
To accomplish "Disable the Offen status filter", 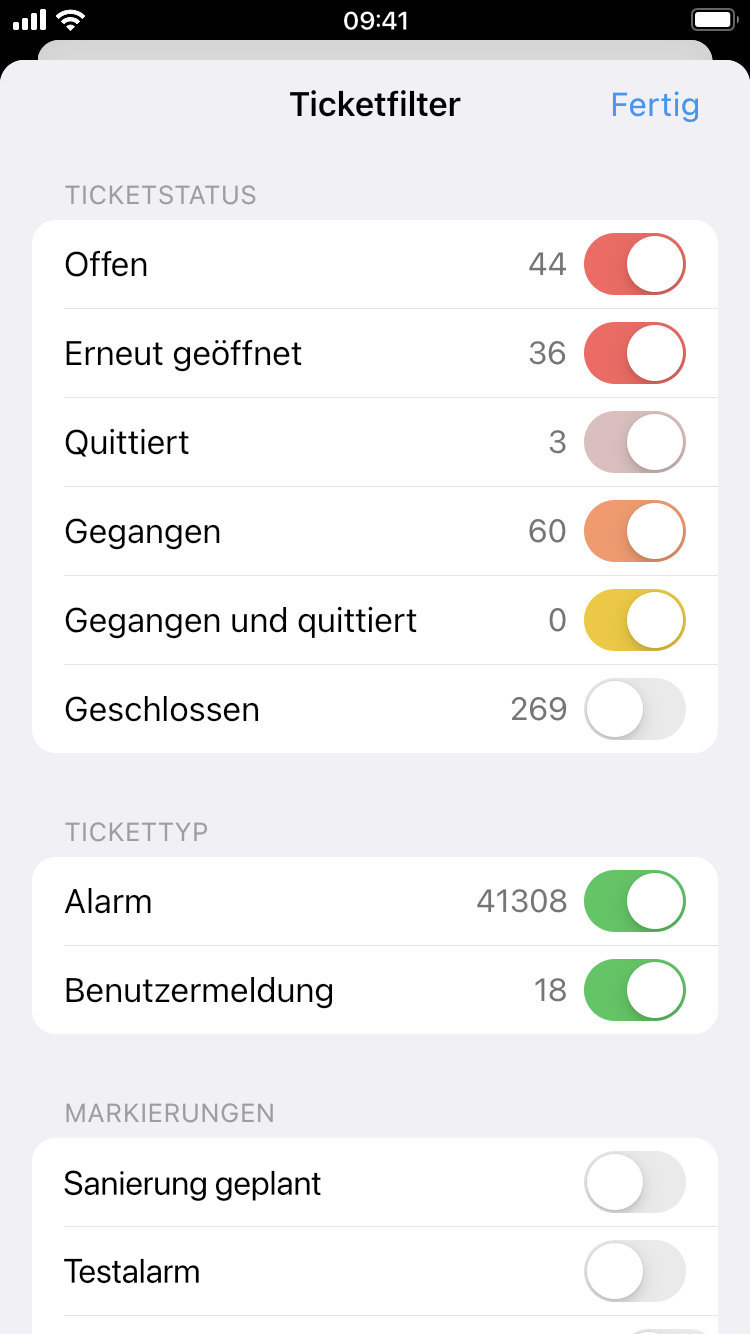I will [x=635, y=265].
